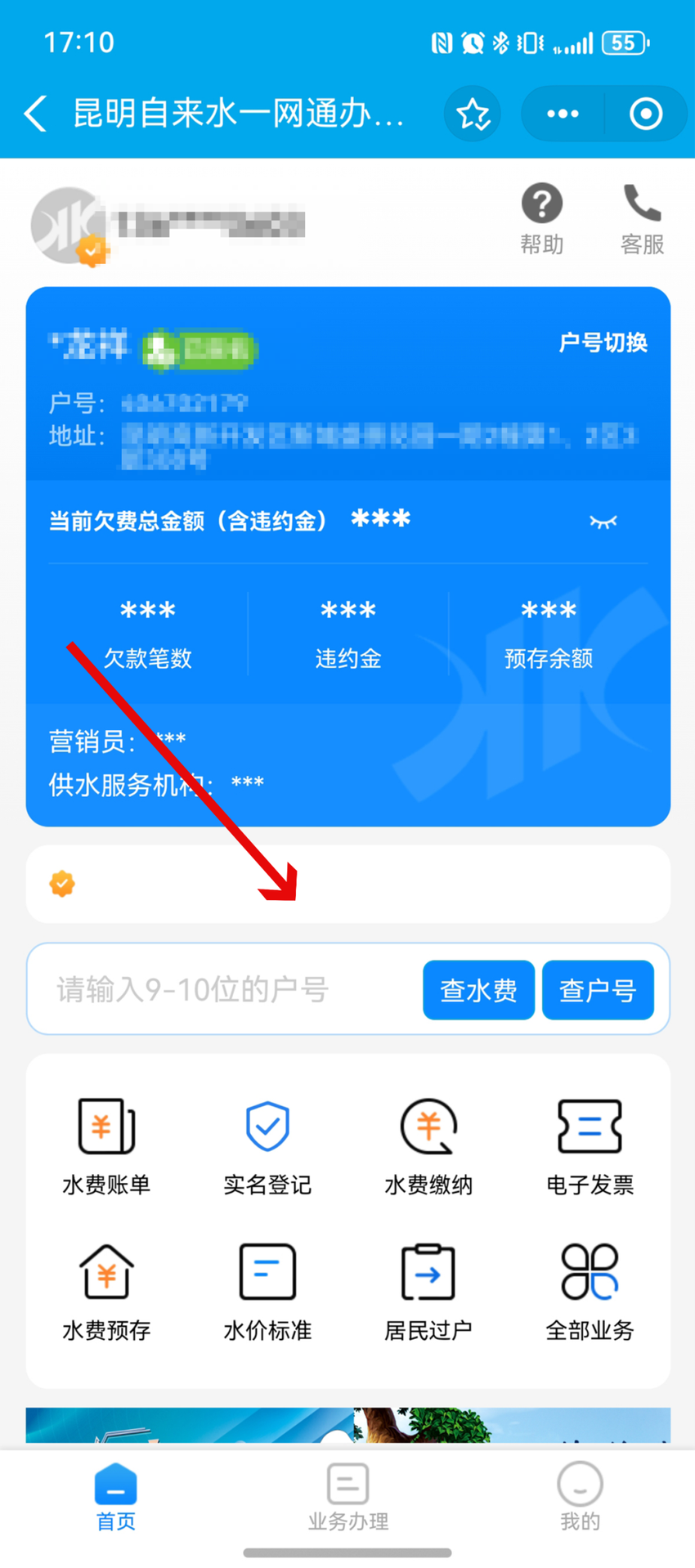The image size is (695, 1568).
Task: Close the mini program with the circle button
Action: coord(646,114)
